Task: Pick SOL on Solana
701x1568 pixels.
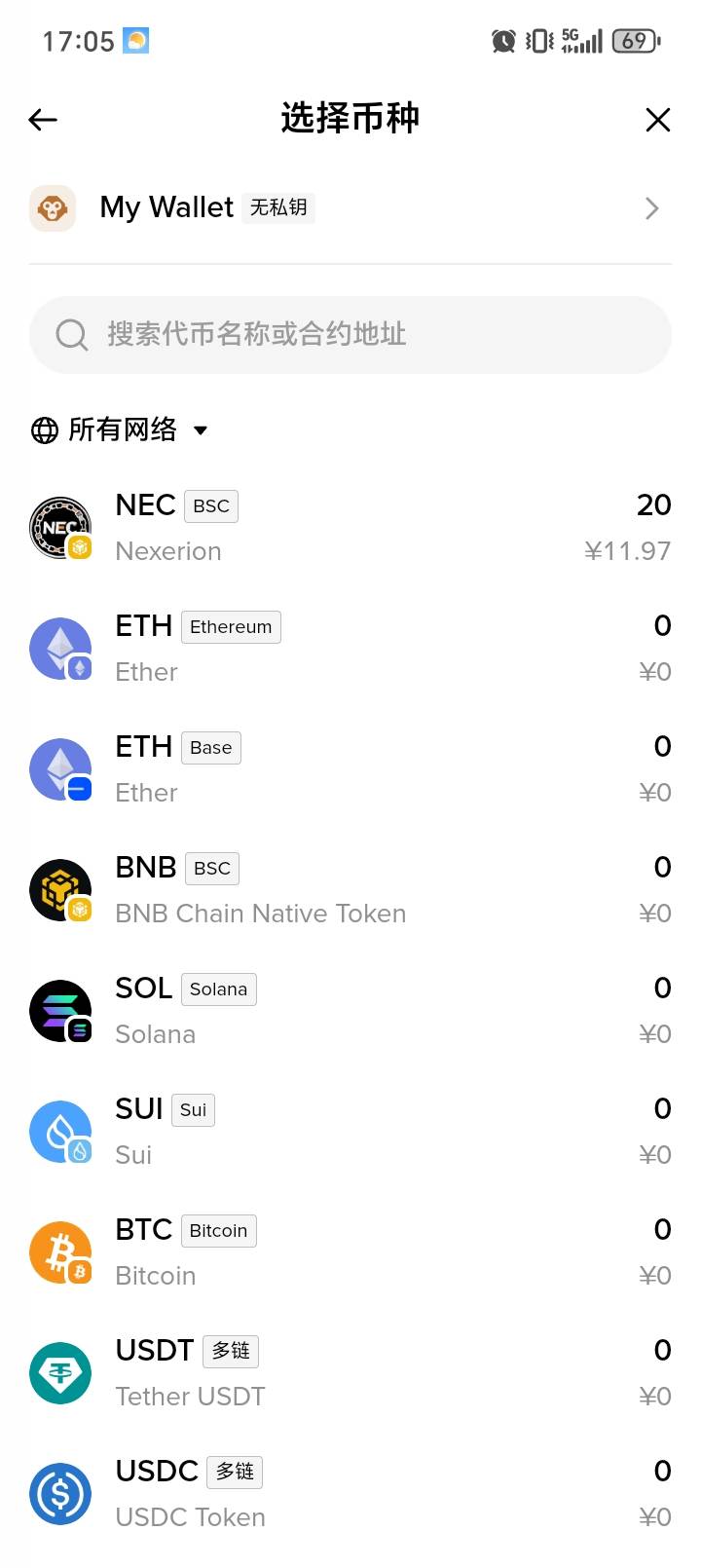Action: pyautogui.click(x=350, y=1011)
